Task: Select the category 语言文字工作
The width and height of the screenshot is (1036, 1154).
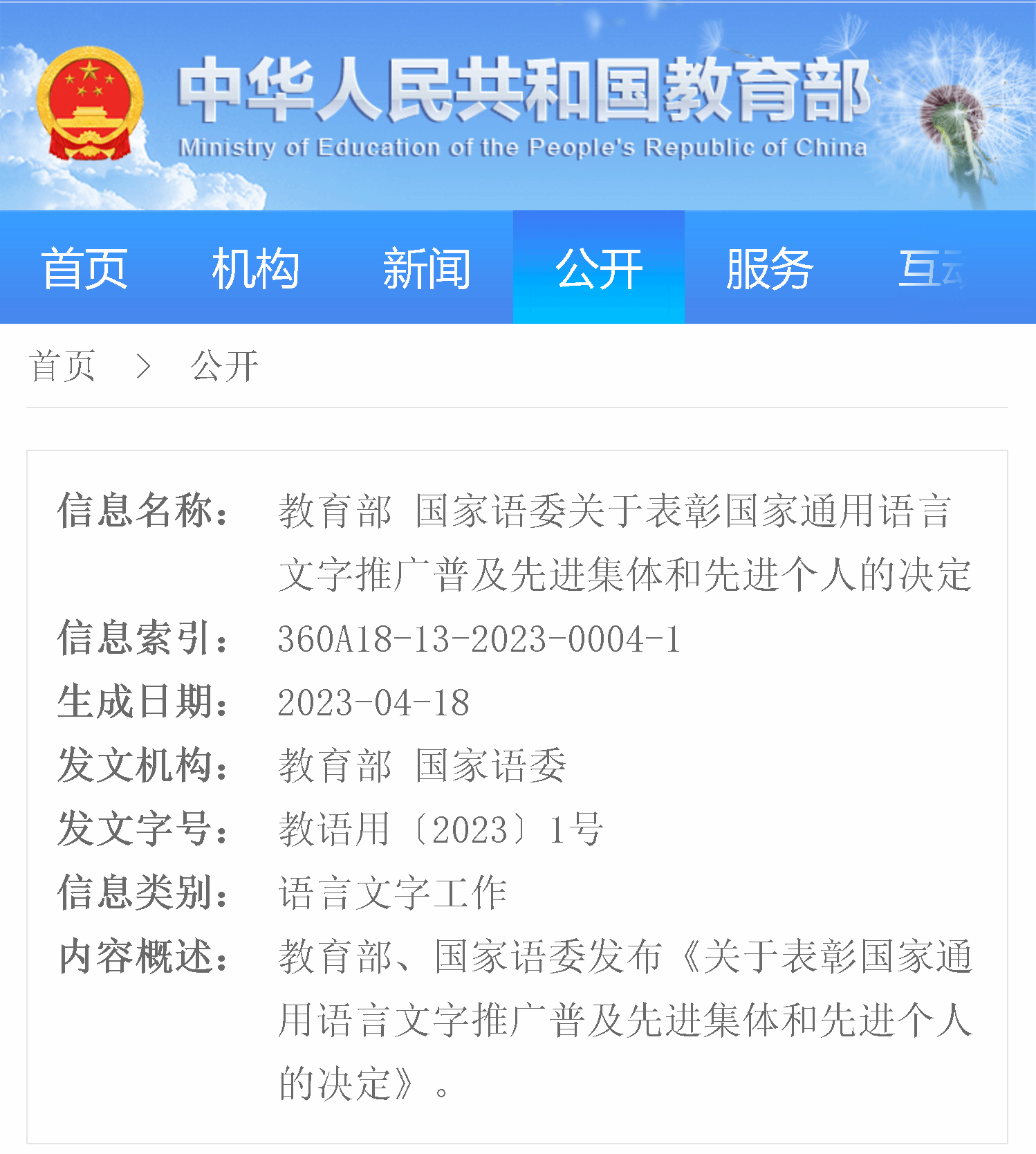Action: coord(392,892)
